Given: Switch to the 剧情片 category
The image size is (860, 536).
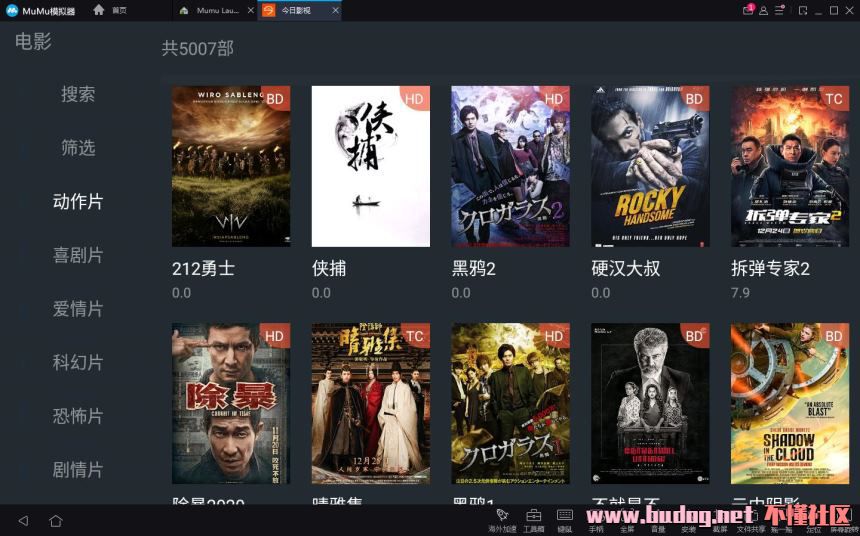Looking at the screenshot, I should pos(78,469).
